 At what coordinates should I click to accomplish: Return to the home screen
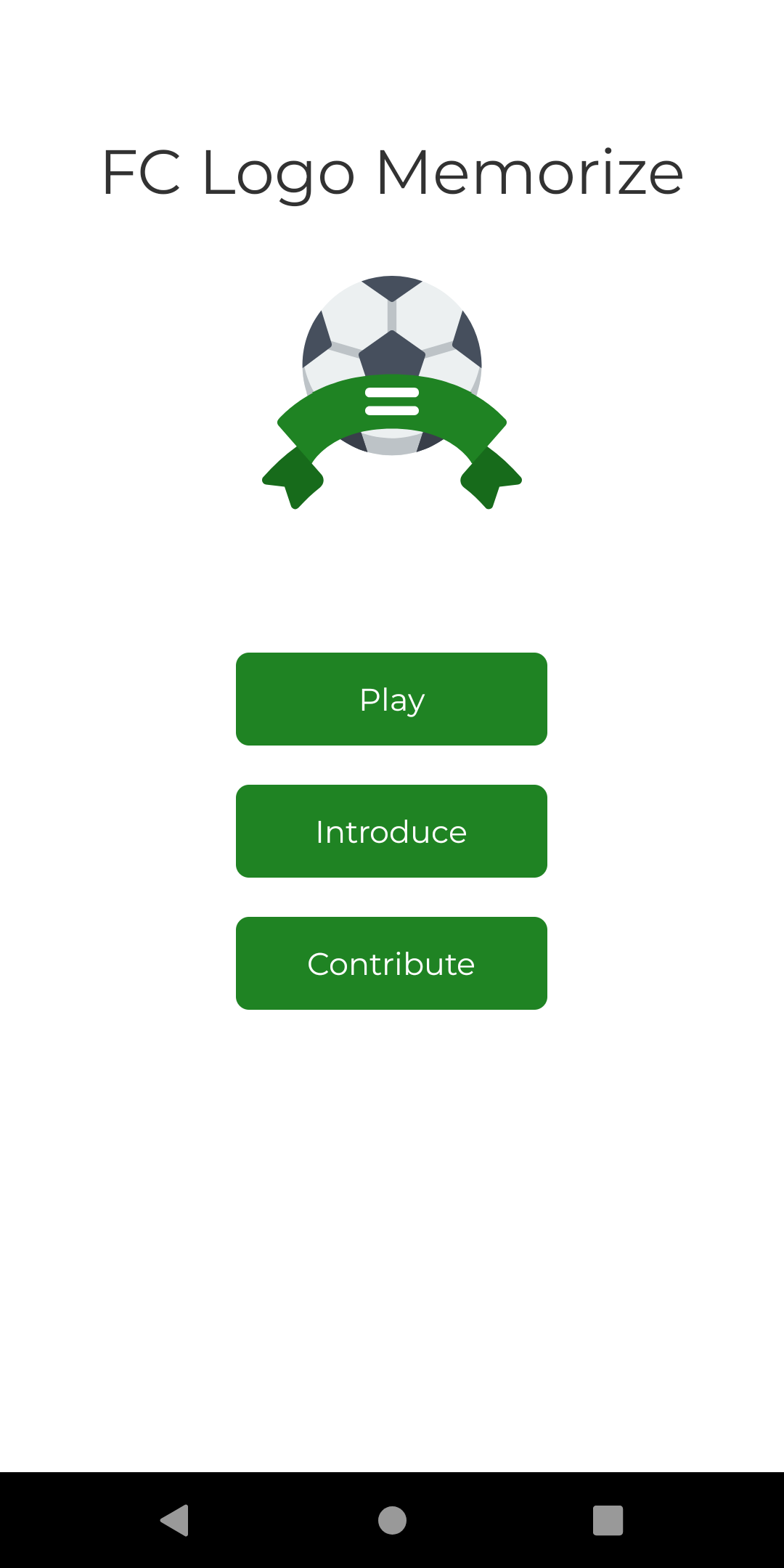[392, 1520]
